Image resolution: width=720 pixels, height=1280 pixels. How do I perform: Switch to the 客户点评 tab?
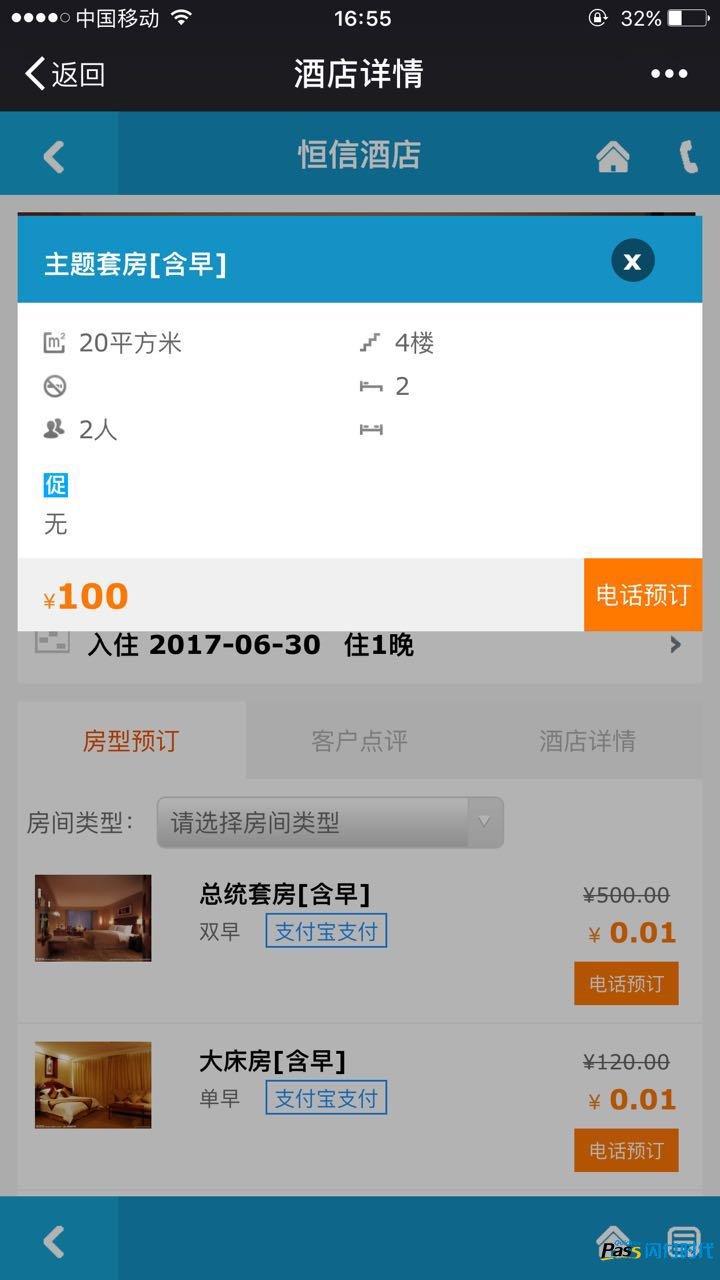pyautogui.click(x=359, y=741)
